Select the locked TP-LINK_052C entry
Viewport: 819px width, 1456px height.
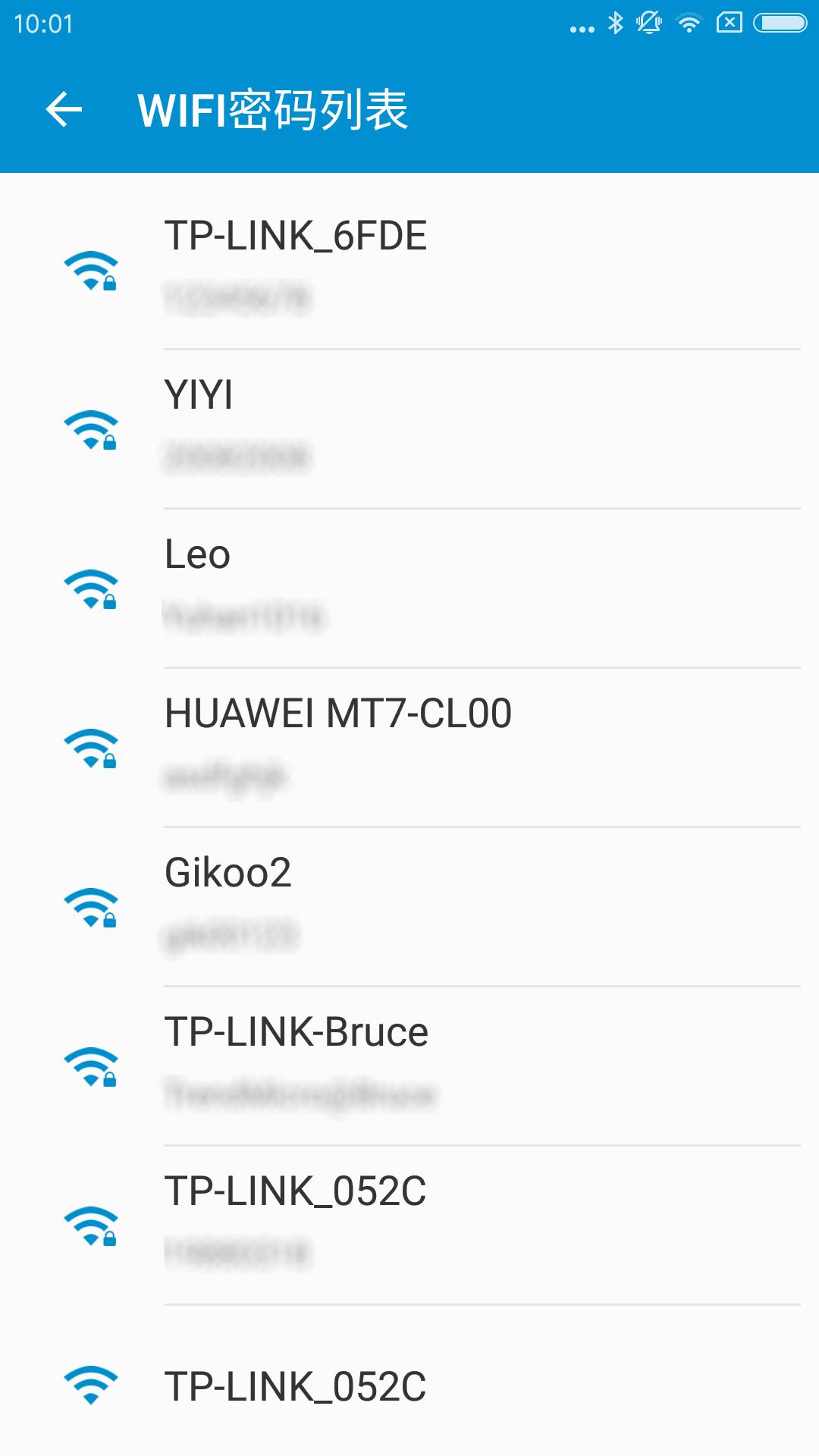pos(409,1222)
